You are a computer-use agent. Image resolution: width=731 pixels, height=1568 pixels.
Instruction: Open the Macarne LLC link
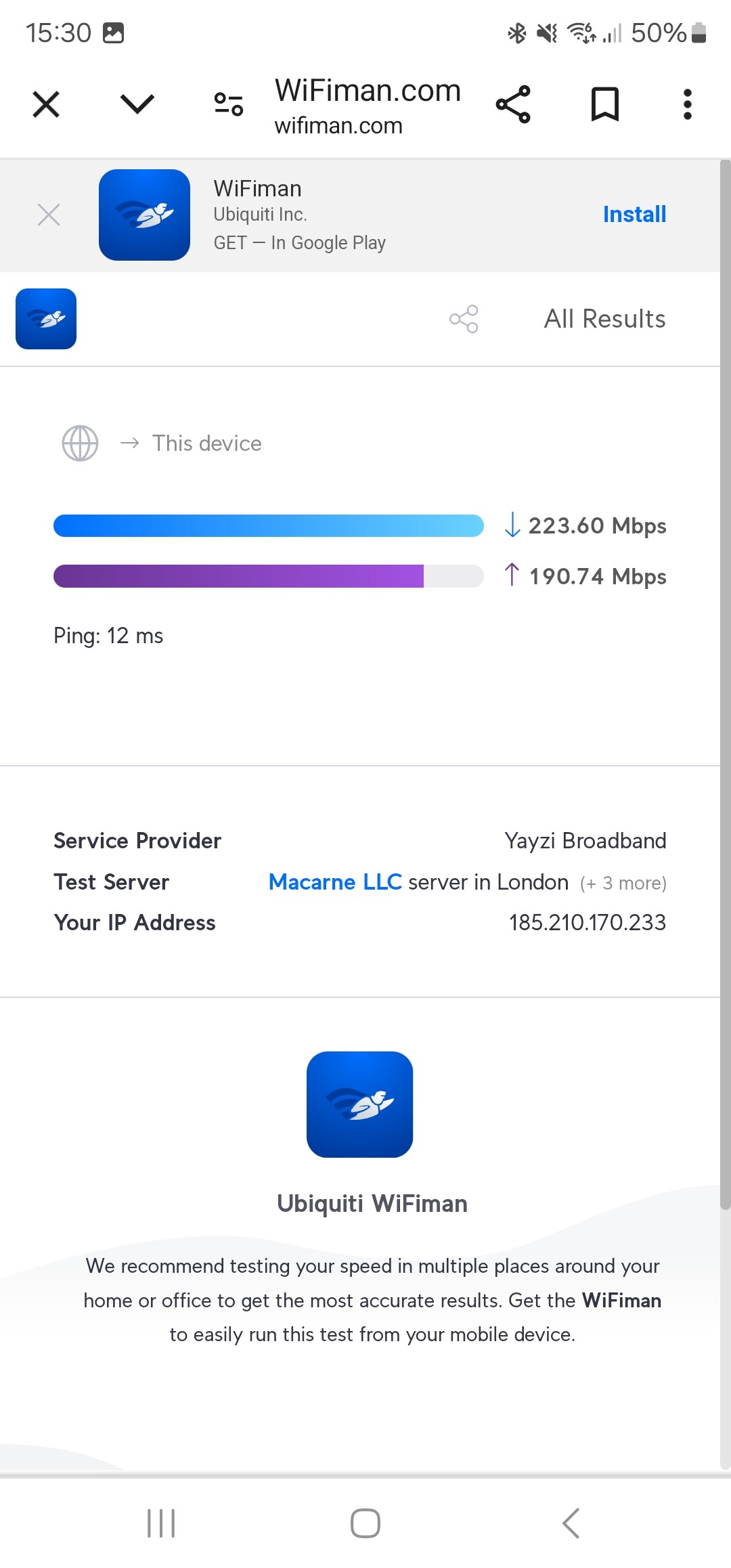pos(335,881)
